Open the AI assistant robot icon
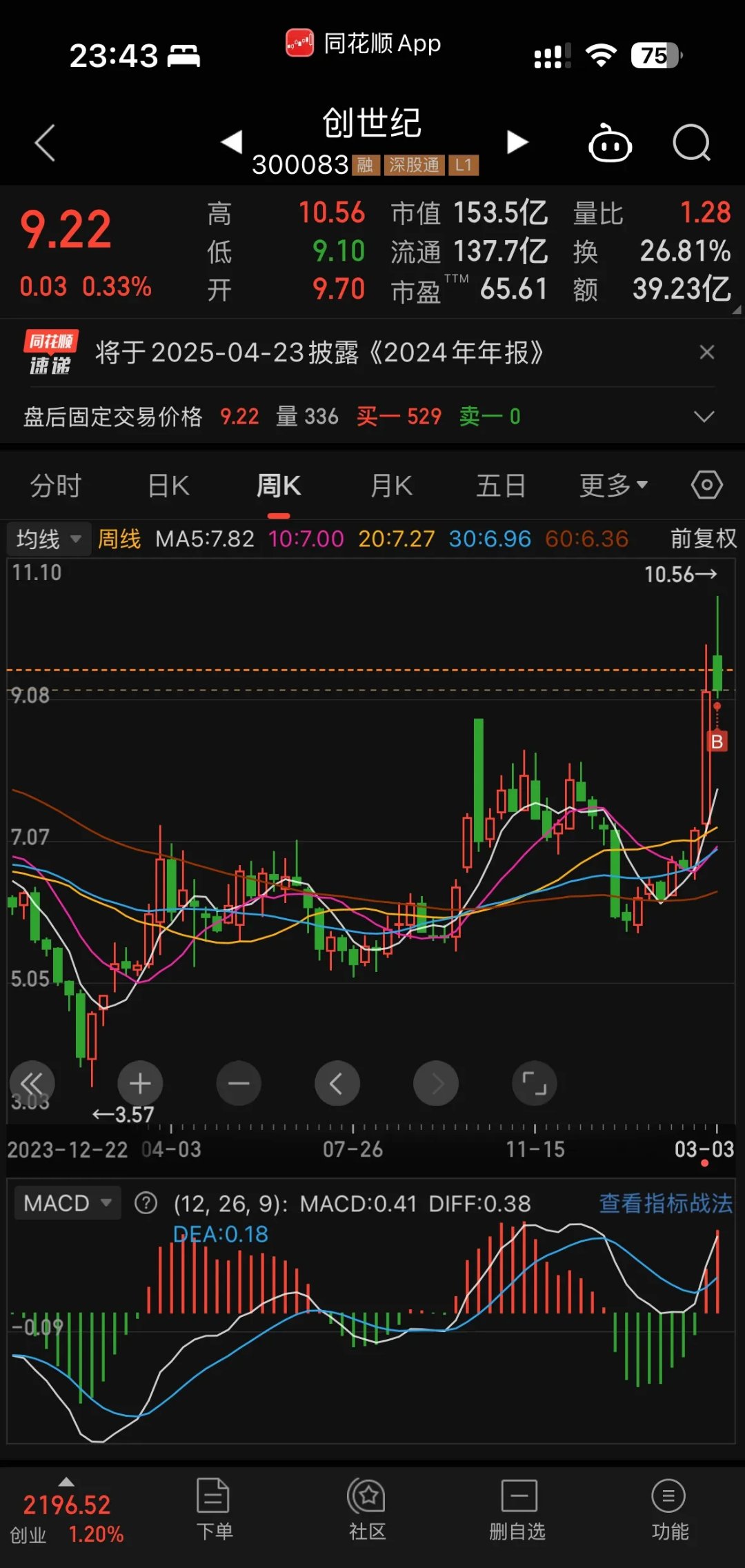This screenshot has width=745, height=1568. click(x=610, y=143)
